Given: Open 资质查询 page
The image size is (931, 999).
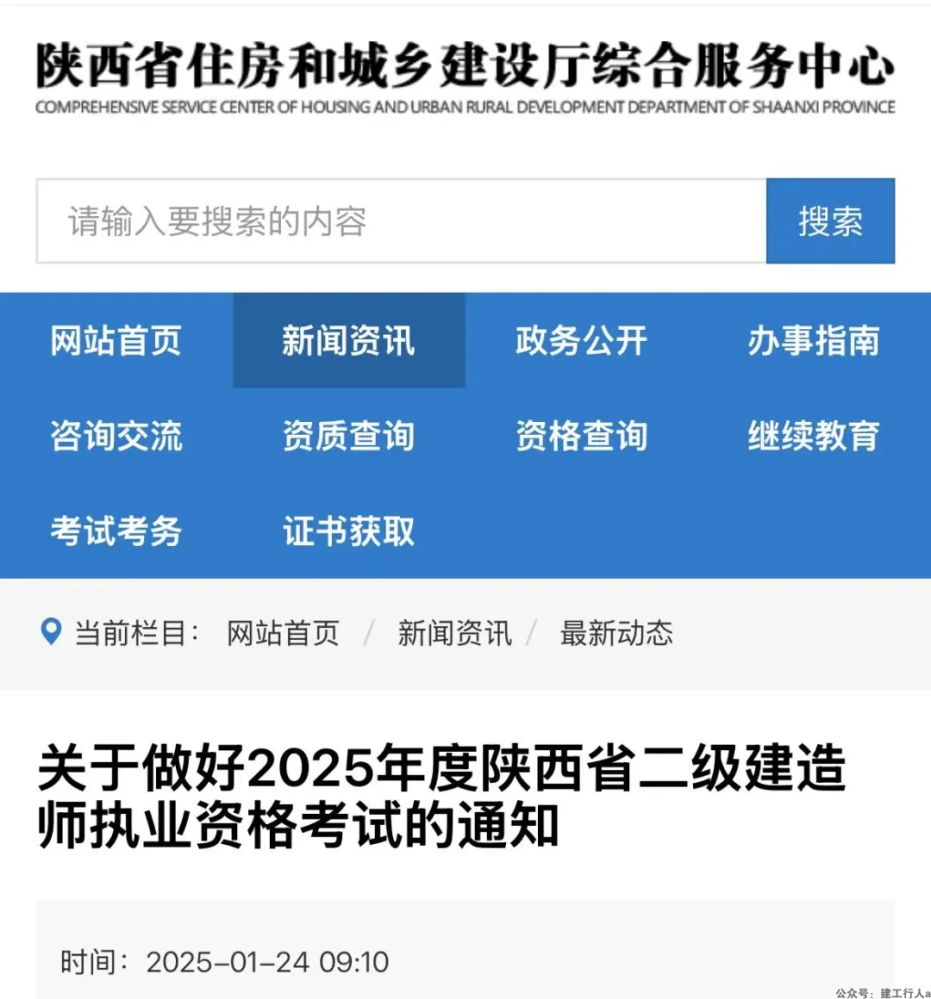Looking at the screenshot, I should click(x=348, y=436).
